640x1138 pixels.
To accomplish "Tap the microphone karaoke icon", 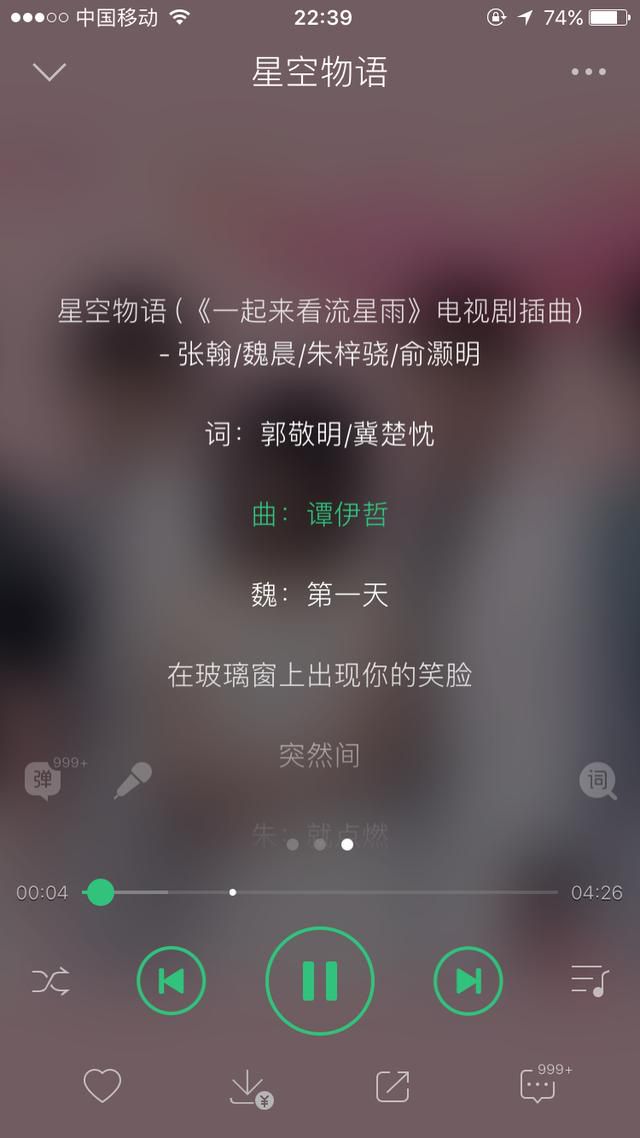I will point(132,780).
